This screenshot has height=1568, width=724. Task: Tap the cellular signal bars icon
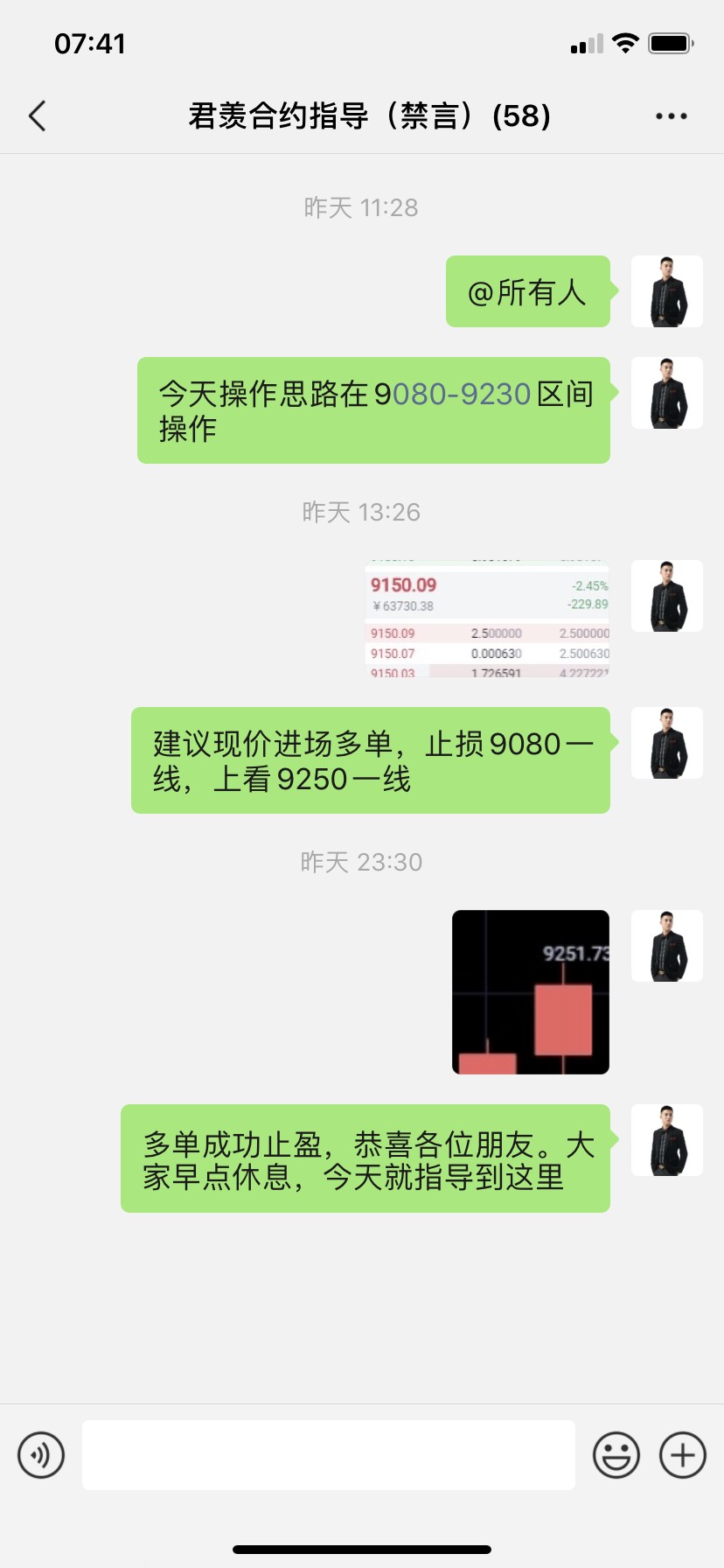584,42
